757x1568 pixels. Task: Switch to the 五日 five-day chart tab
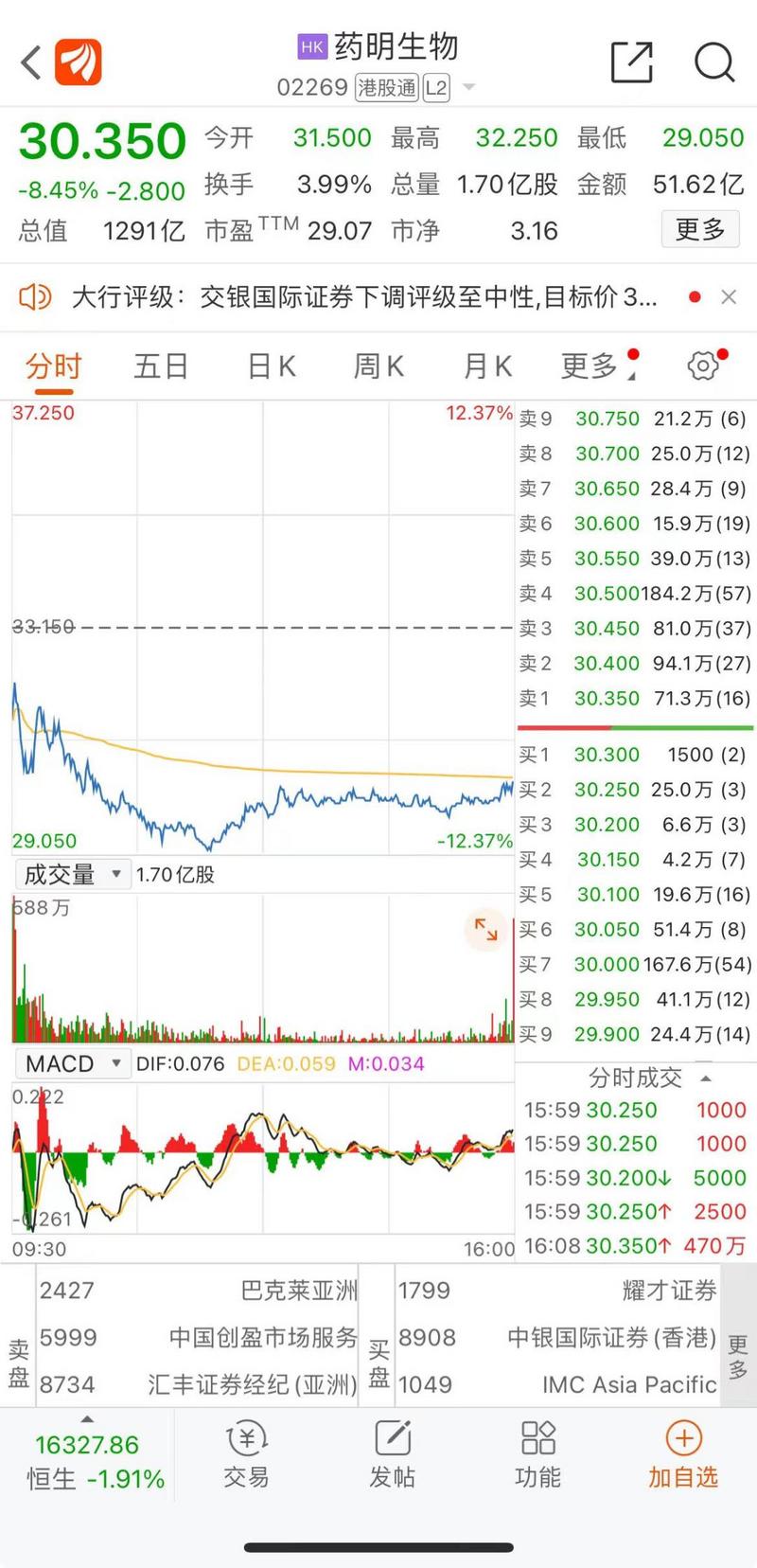click(161, 365)
